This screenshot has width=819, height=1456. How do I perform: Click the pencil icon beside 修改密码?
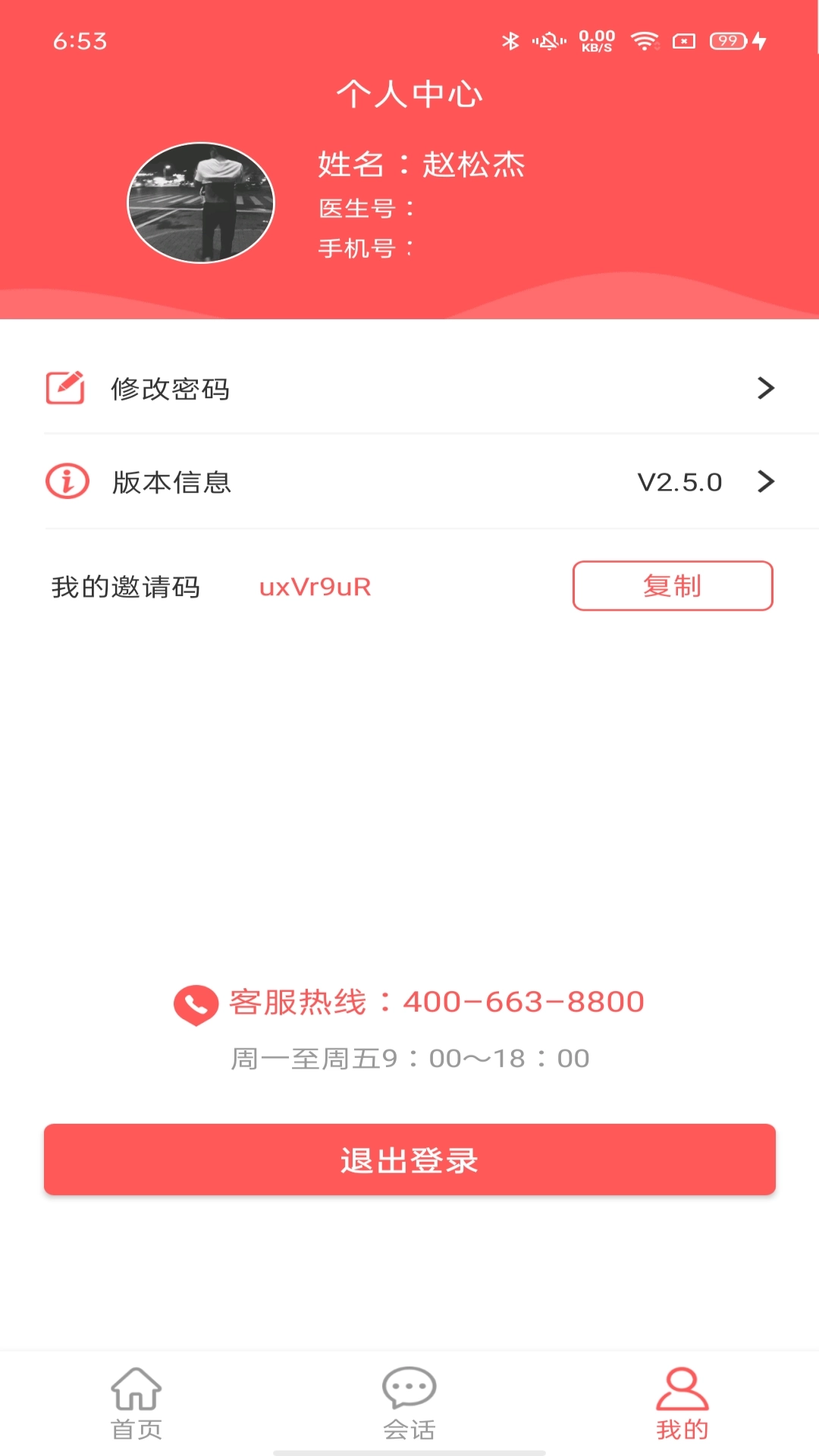point(65,388)
